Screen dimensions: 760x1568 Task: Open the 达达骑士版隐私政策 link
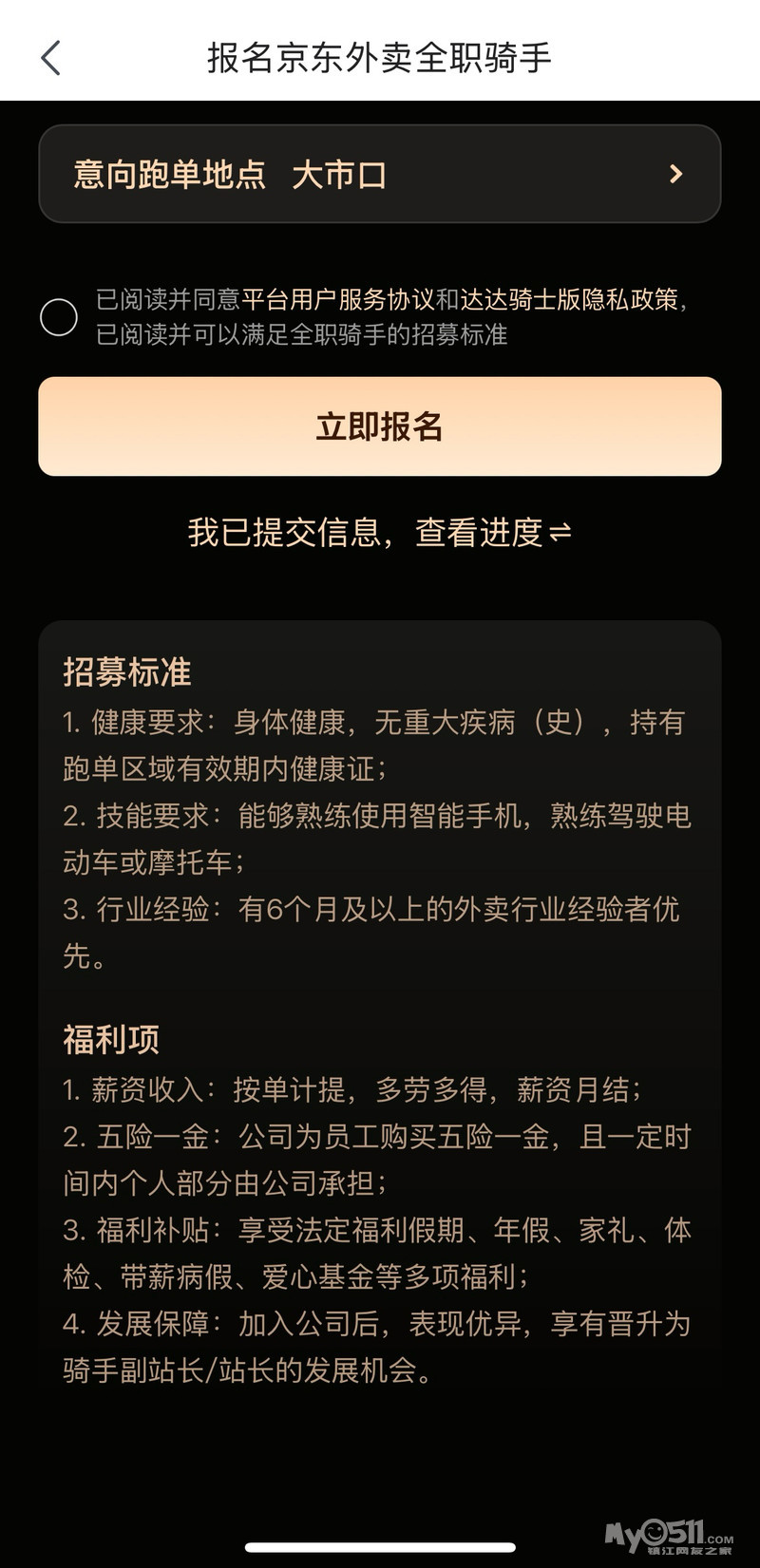pyautogui.click(x=570, y=300)
